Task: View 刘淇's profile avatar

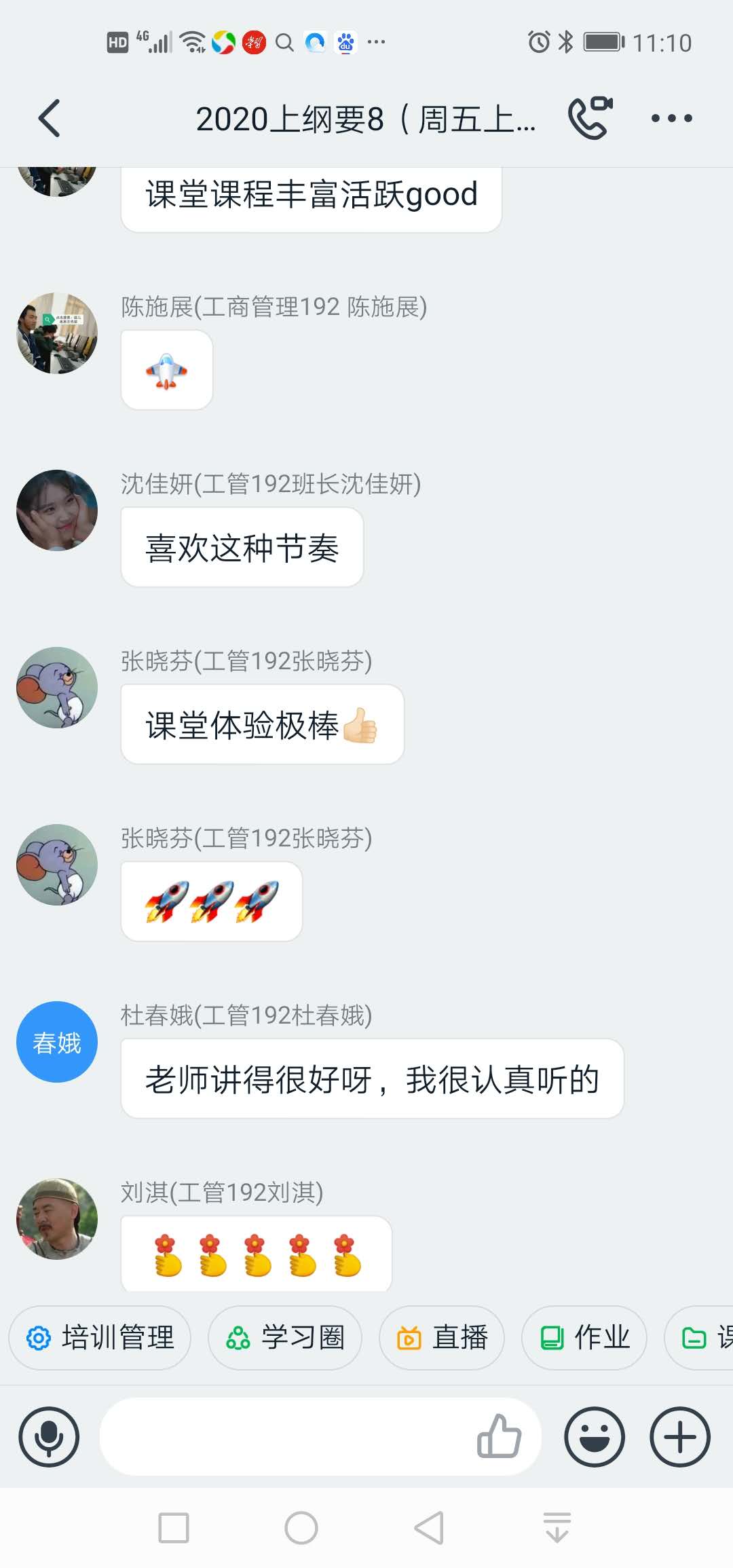Action: [57, 1219]
